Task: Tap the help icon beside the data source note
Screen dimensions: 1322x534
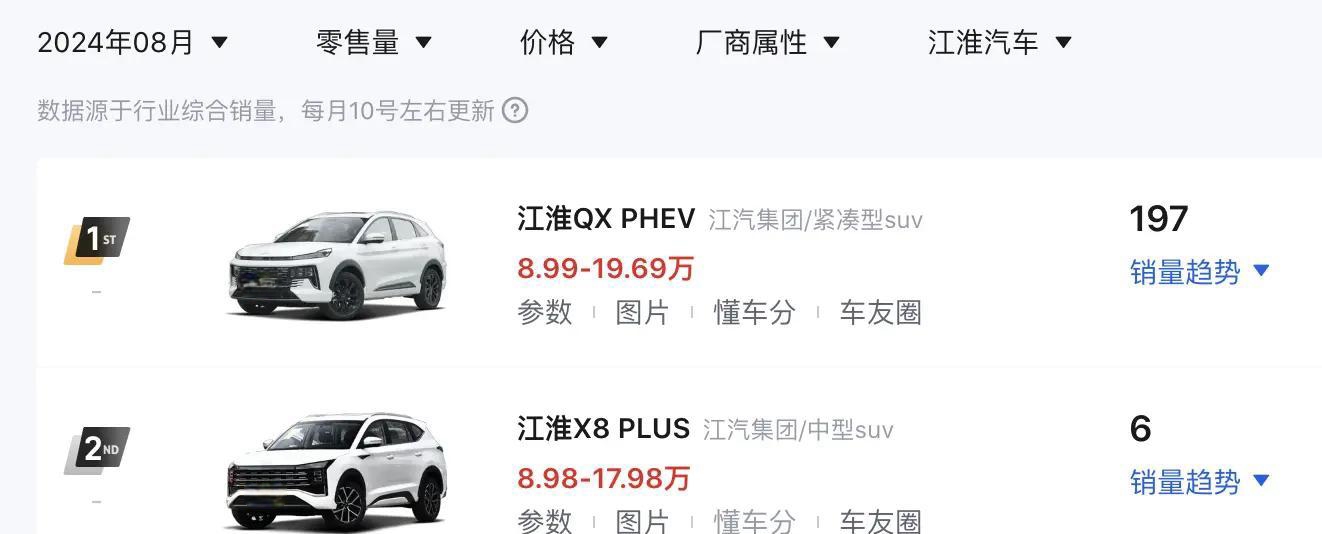Action: point(514,110)
